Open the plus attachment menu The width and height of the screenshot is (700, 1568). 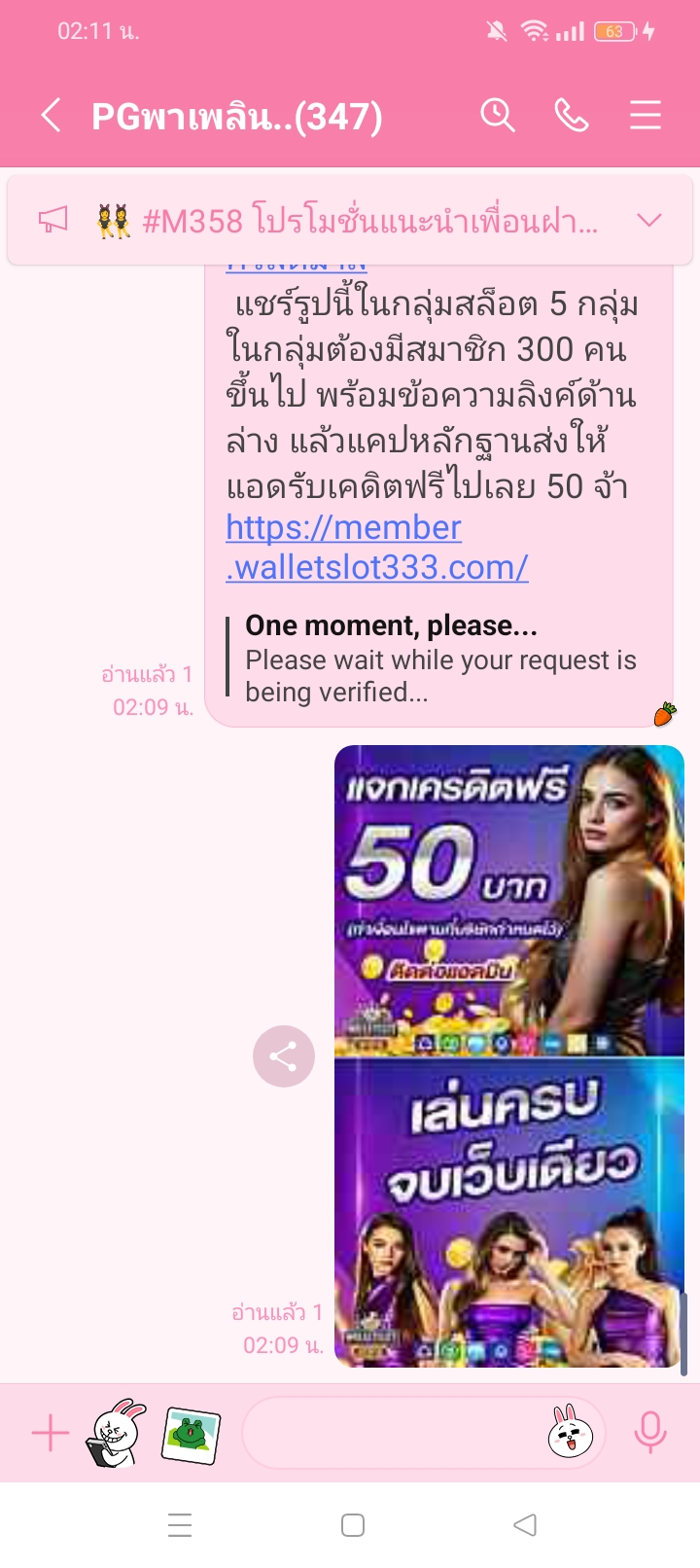[x=50, y=1433]
